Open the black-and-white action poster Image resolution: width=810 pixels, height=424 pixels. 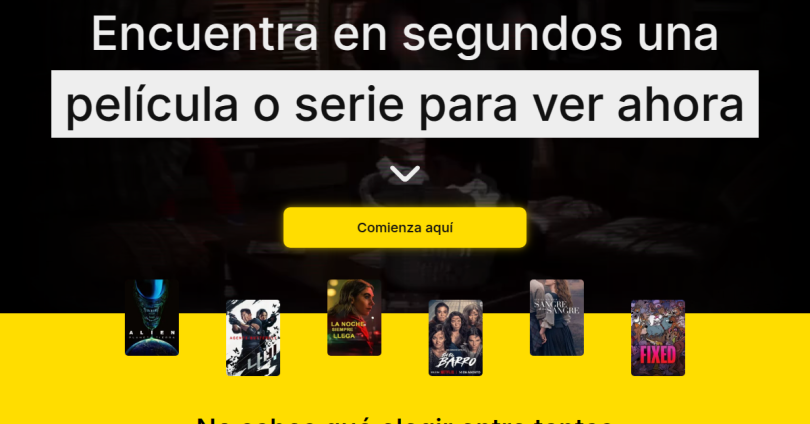click(253, 338)
